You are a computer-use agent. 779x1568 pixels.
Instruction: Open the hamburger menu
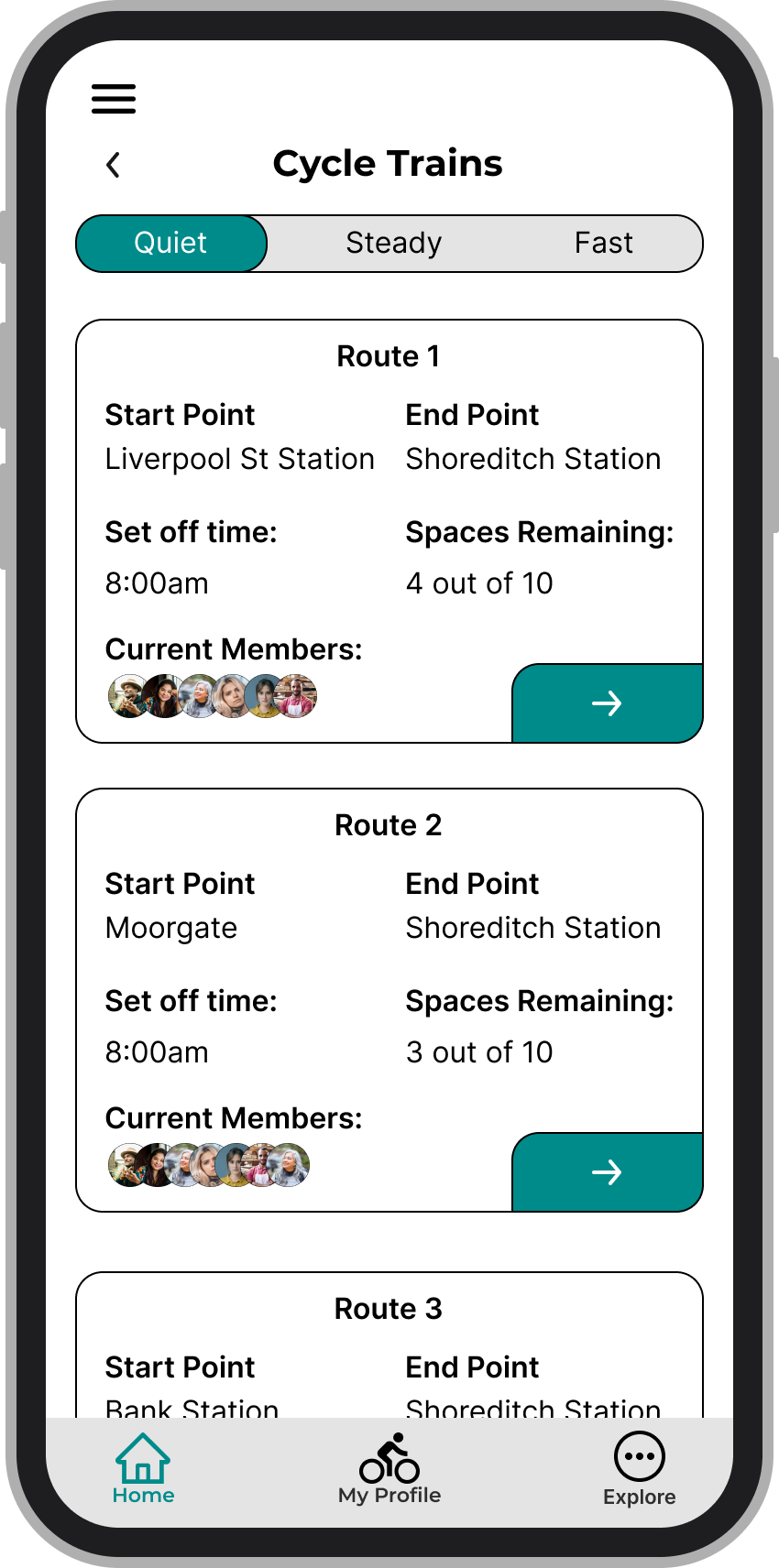point(114,99)
